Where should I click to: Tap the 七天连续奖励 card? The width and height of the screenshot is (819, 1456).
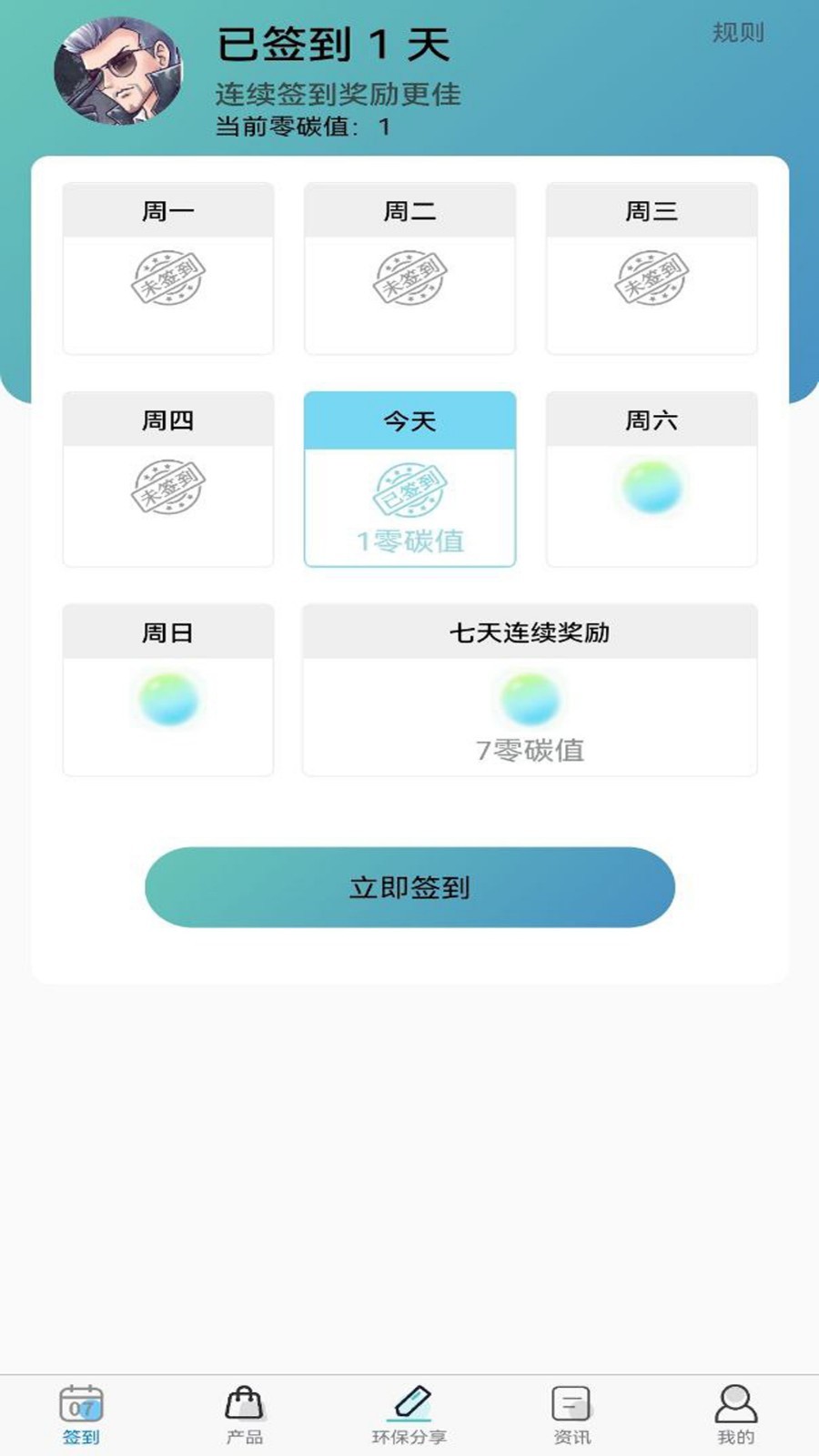coord(530,690)
